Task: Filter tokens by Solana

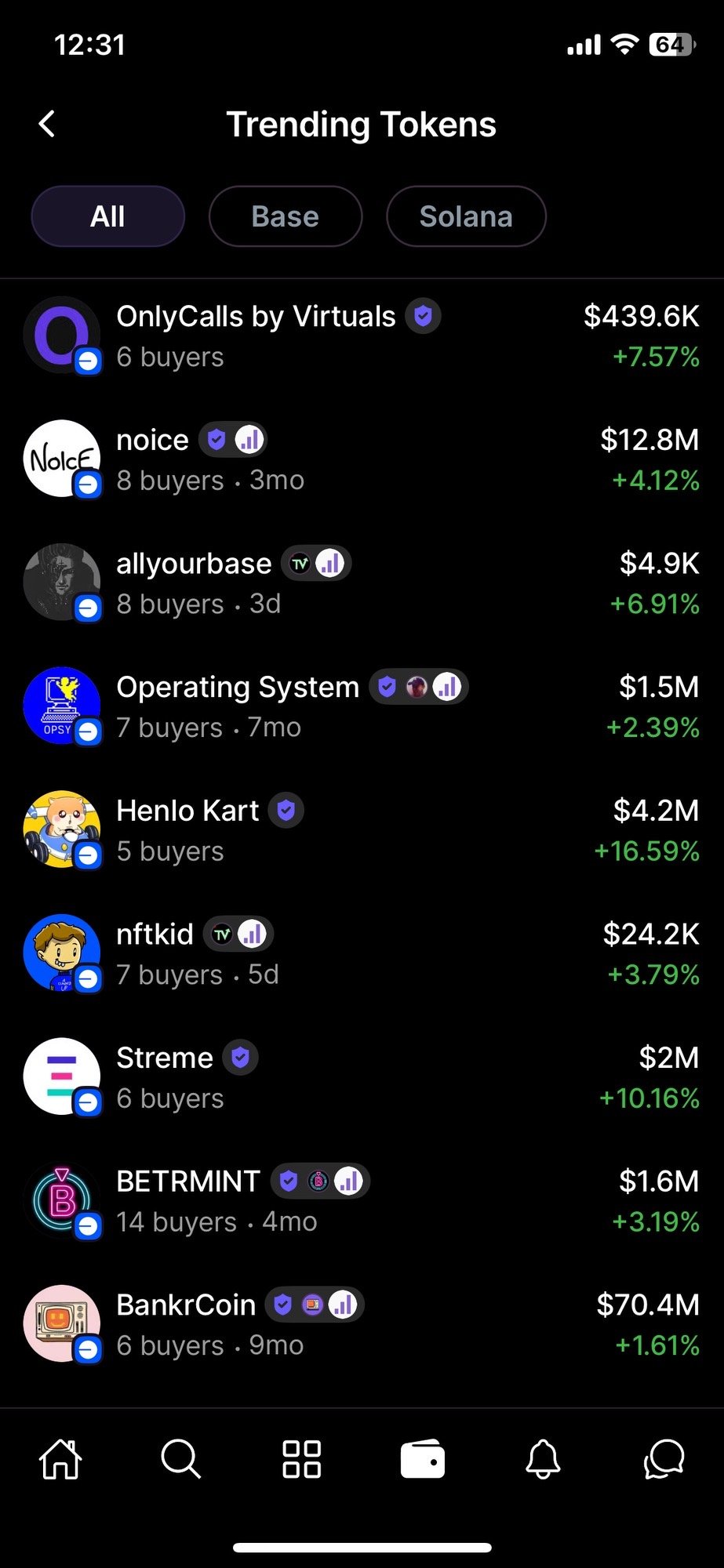Action: click(466, 216)
